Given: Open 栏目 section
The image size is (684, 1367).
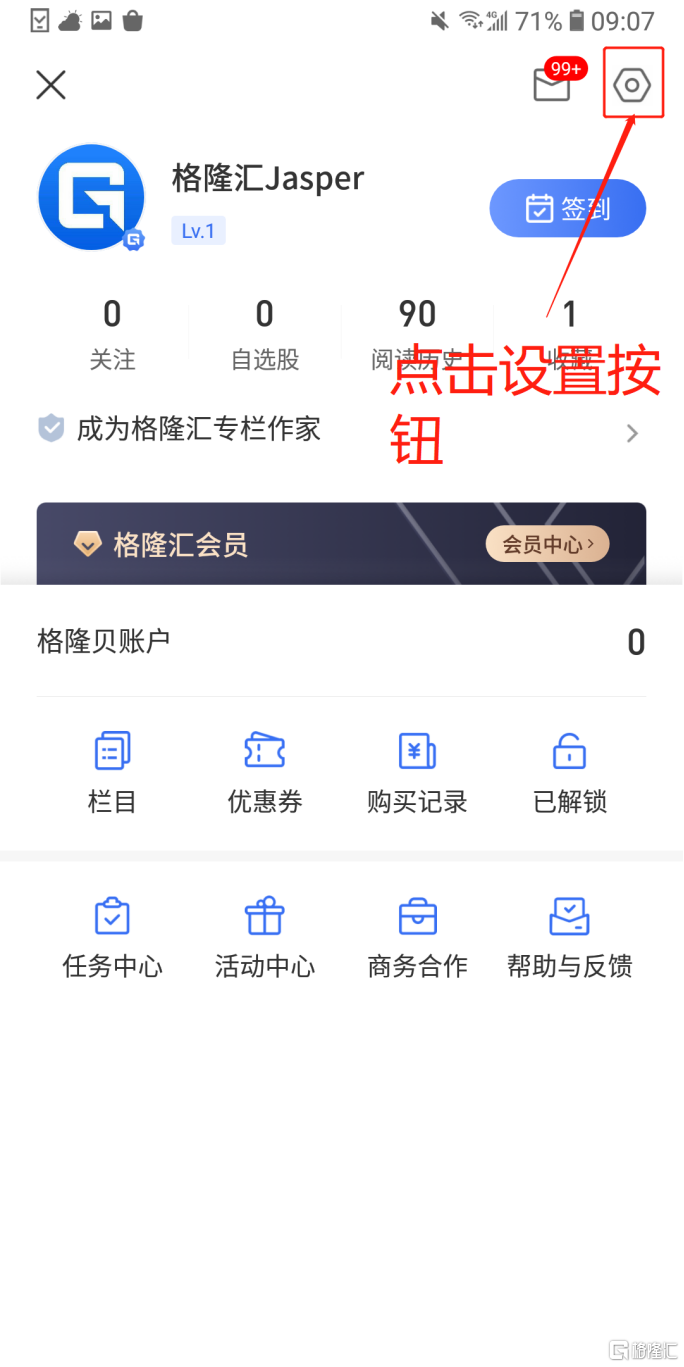Looking at the screenshot, I should tap(112, 772).
